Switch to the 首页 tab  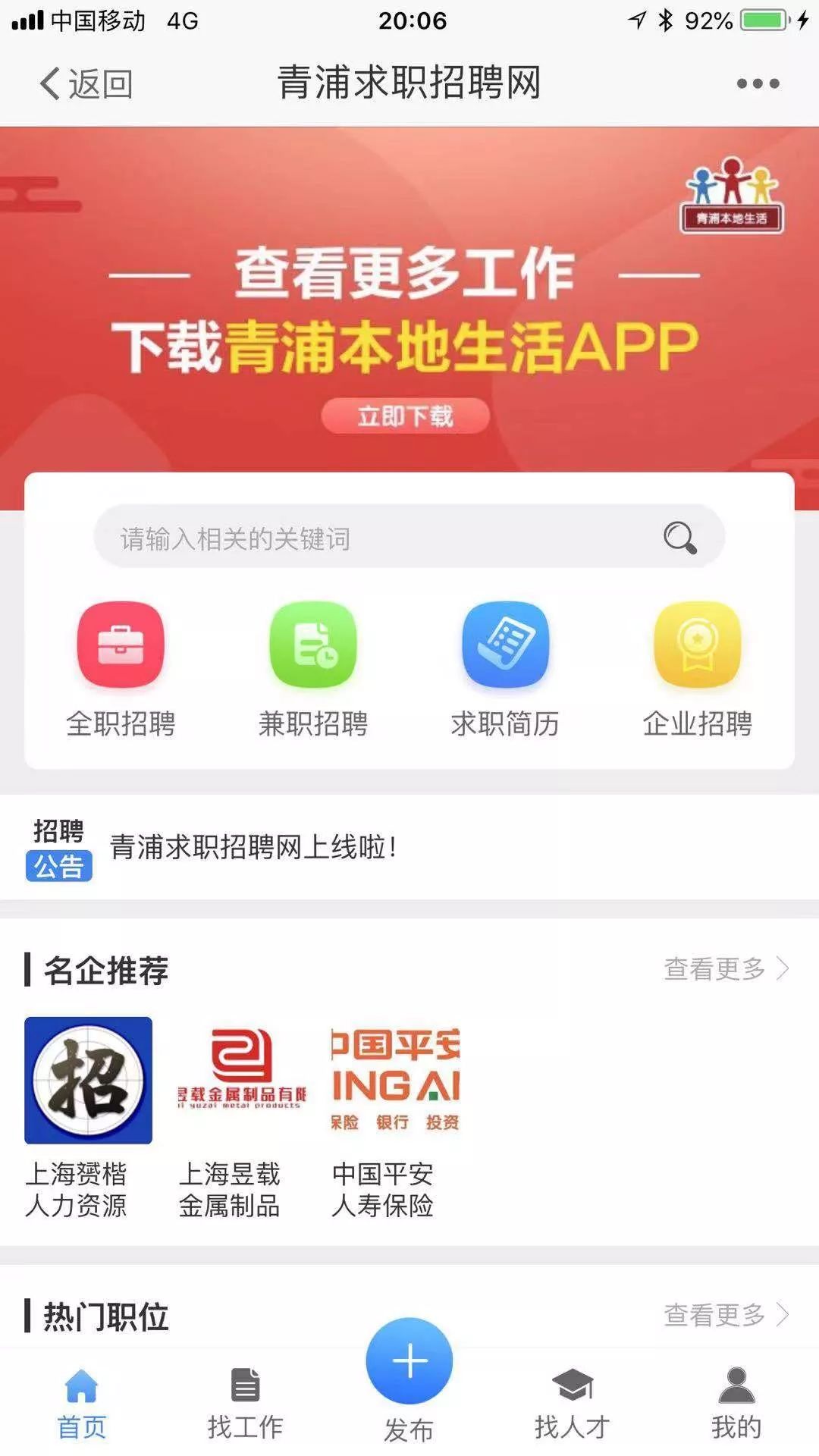pyautogui.click(x=82, y=1404)
